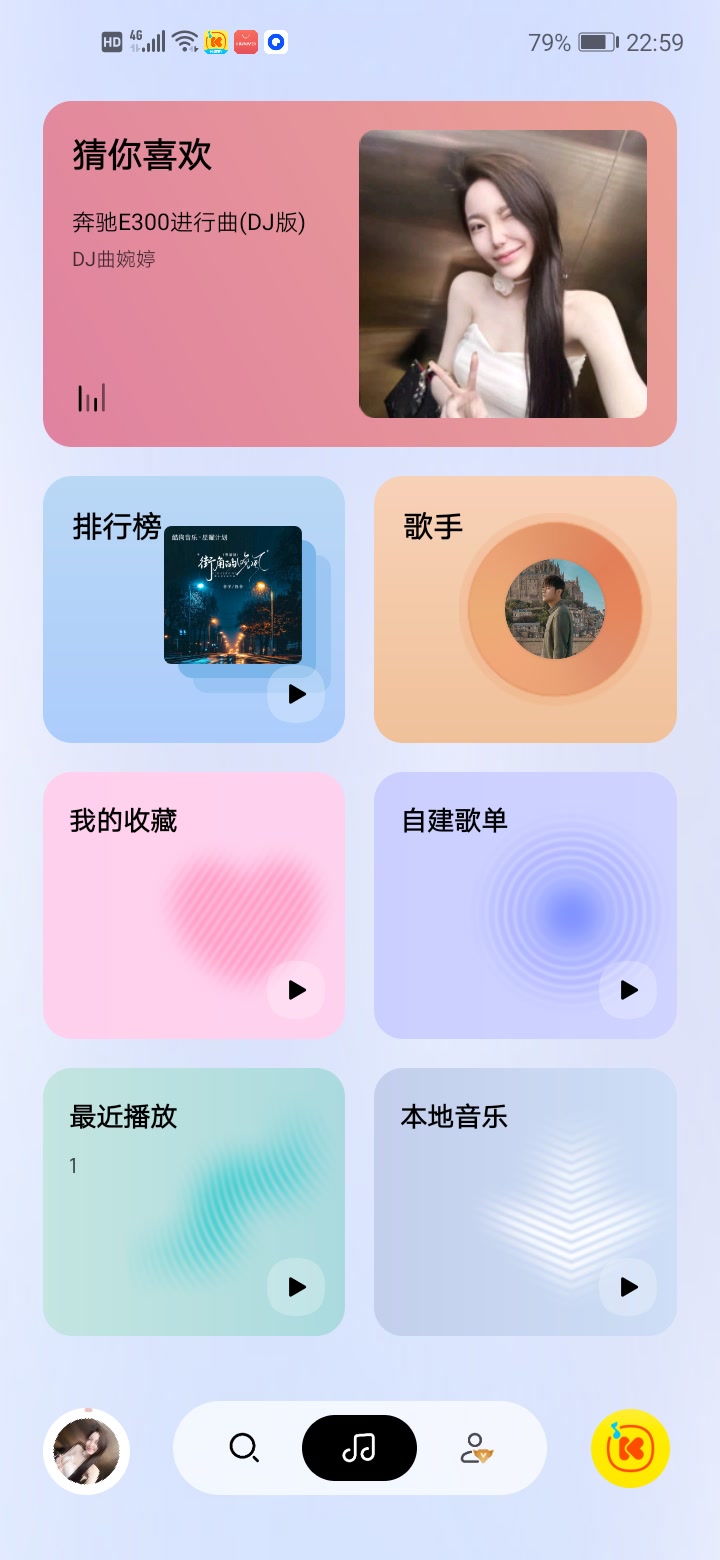
Task: Switch to the music note tab
Action: pos(359,1448)
